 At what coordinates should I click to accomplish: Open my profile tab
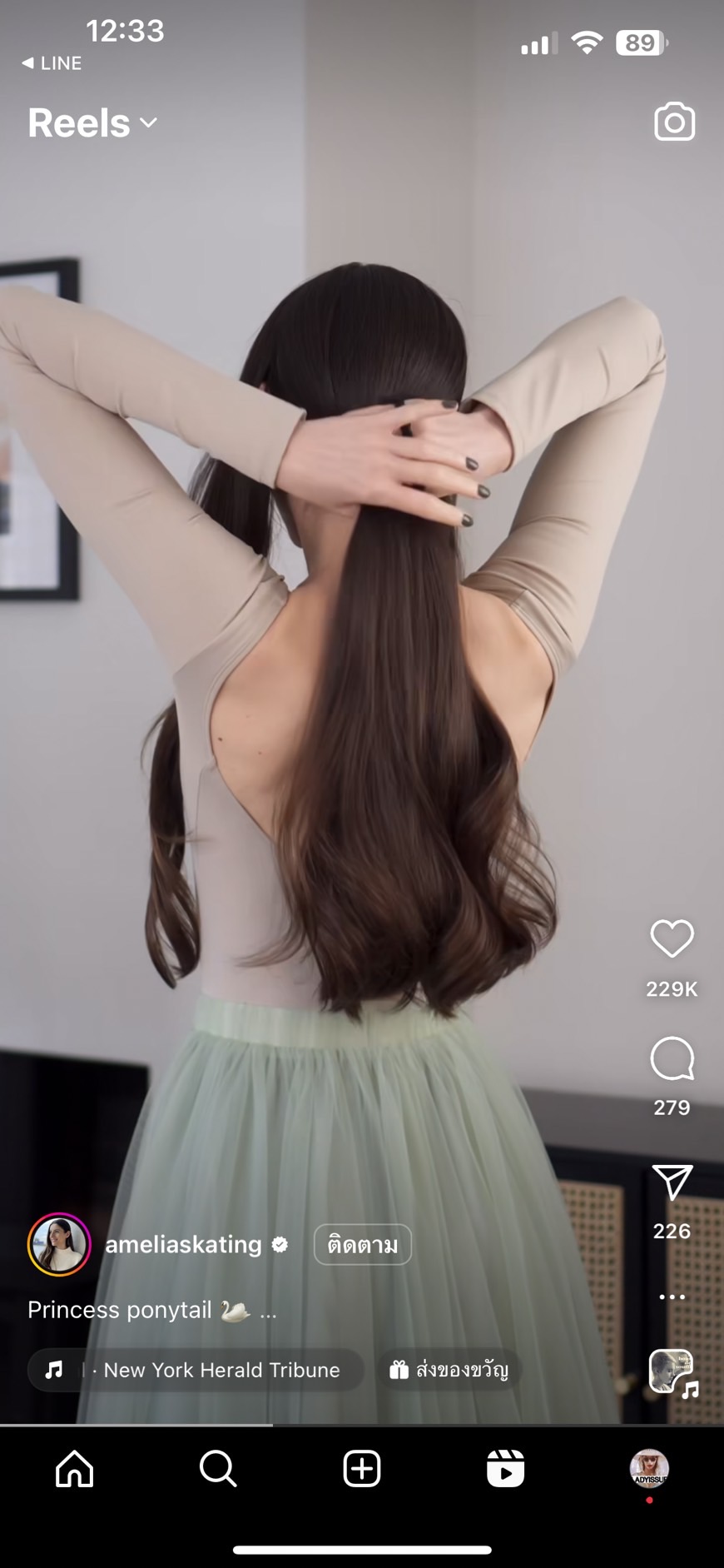pos(649,1468)
